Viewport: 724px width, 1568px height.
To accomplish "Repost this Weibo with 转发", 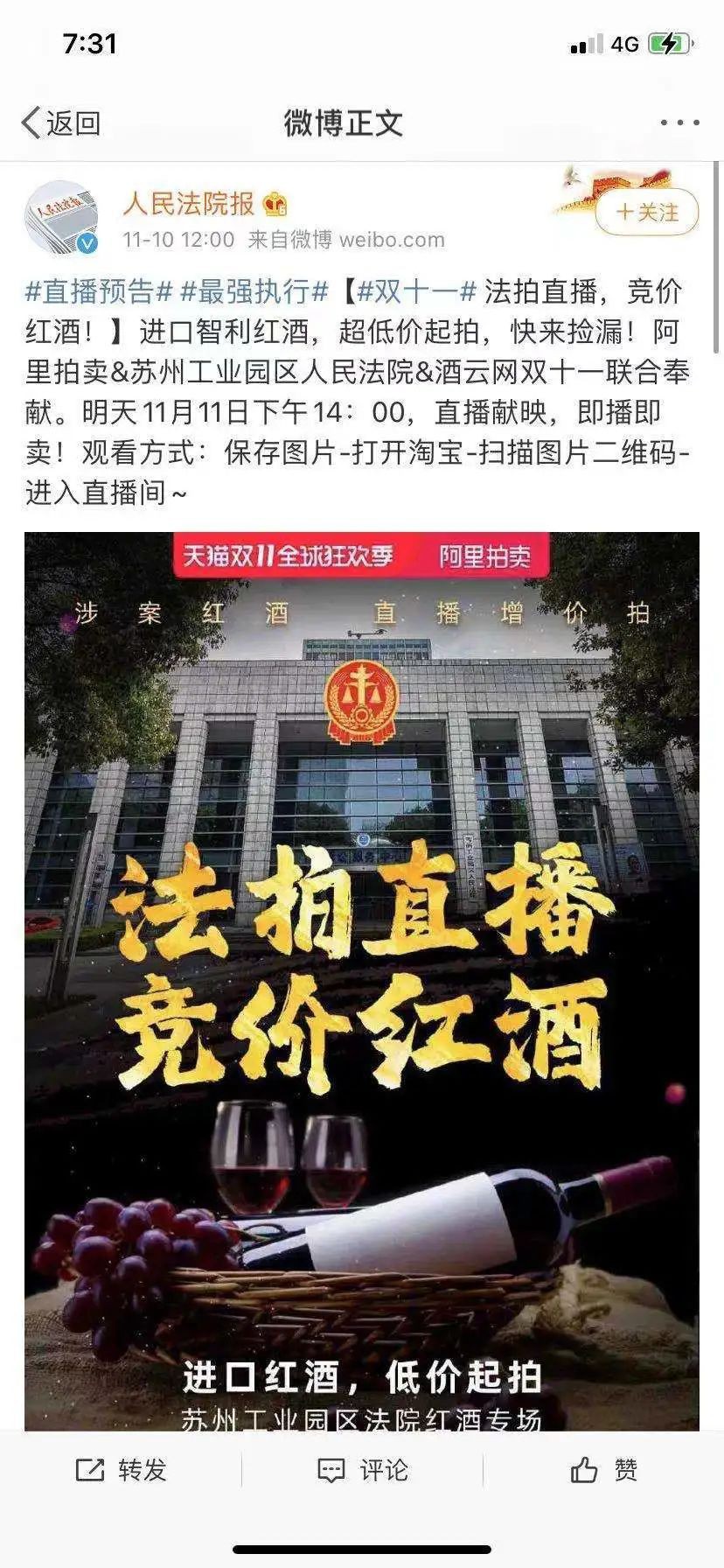I will click(121, 1470).
